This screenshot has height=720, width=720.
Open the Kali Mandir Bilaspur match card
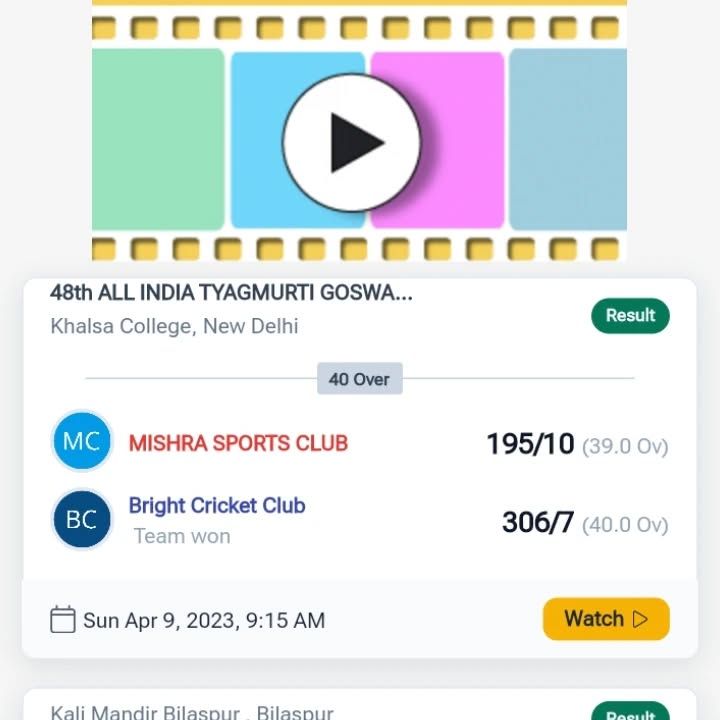click(193, 711)
